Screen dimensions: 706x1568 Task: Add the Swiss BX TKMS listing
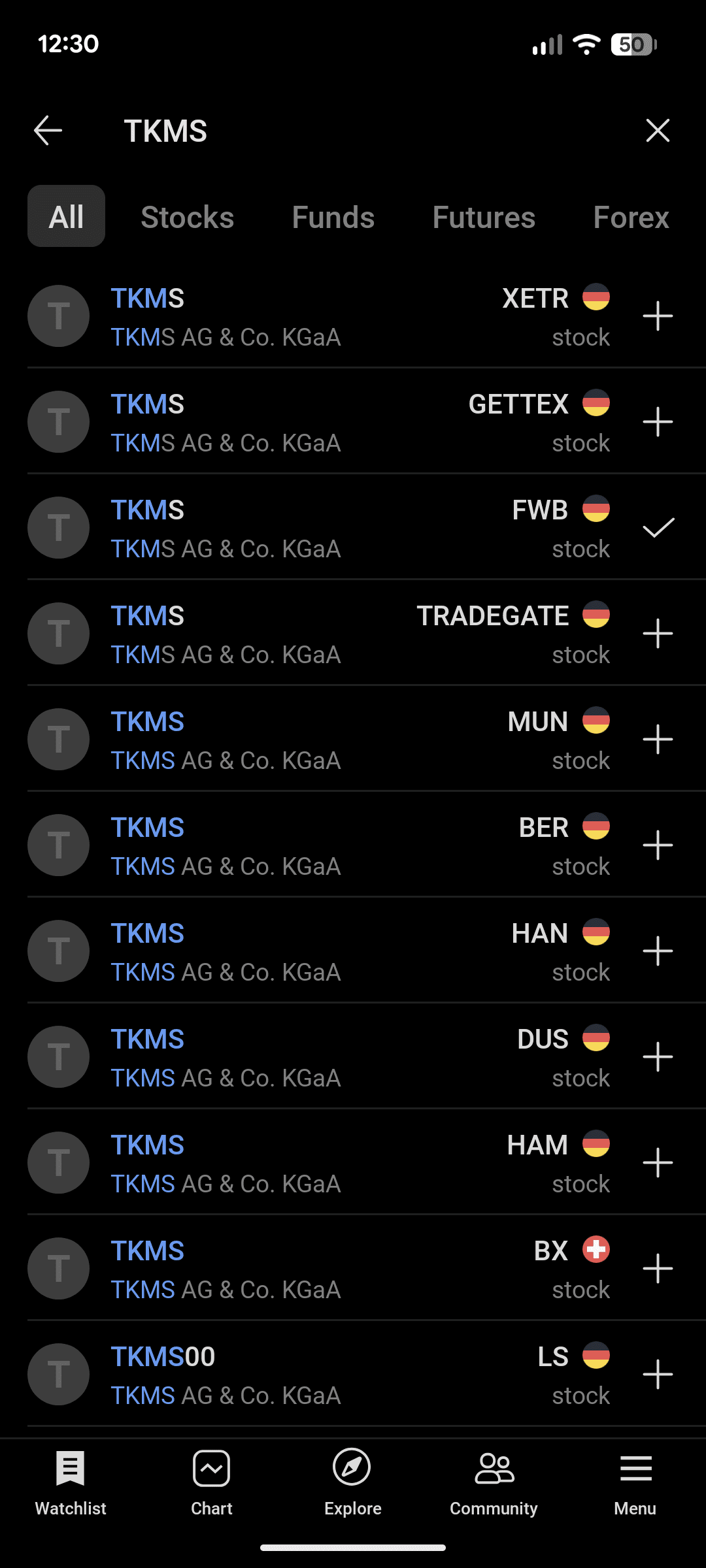click(x=658, y=1269)
